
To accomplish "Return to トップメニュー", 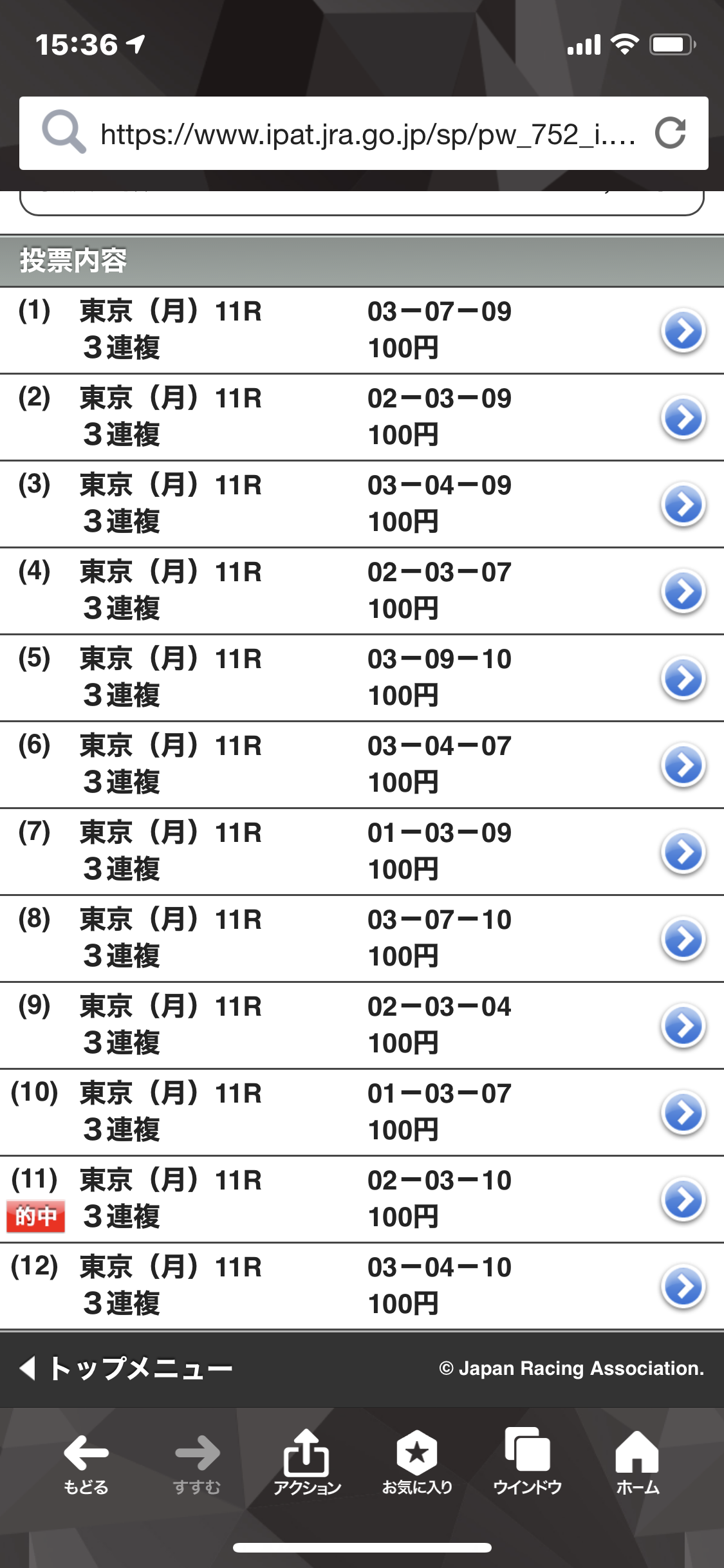I will (x=129, y=1368).
